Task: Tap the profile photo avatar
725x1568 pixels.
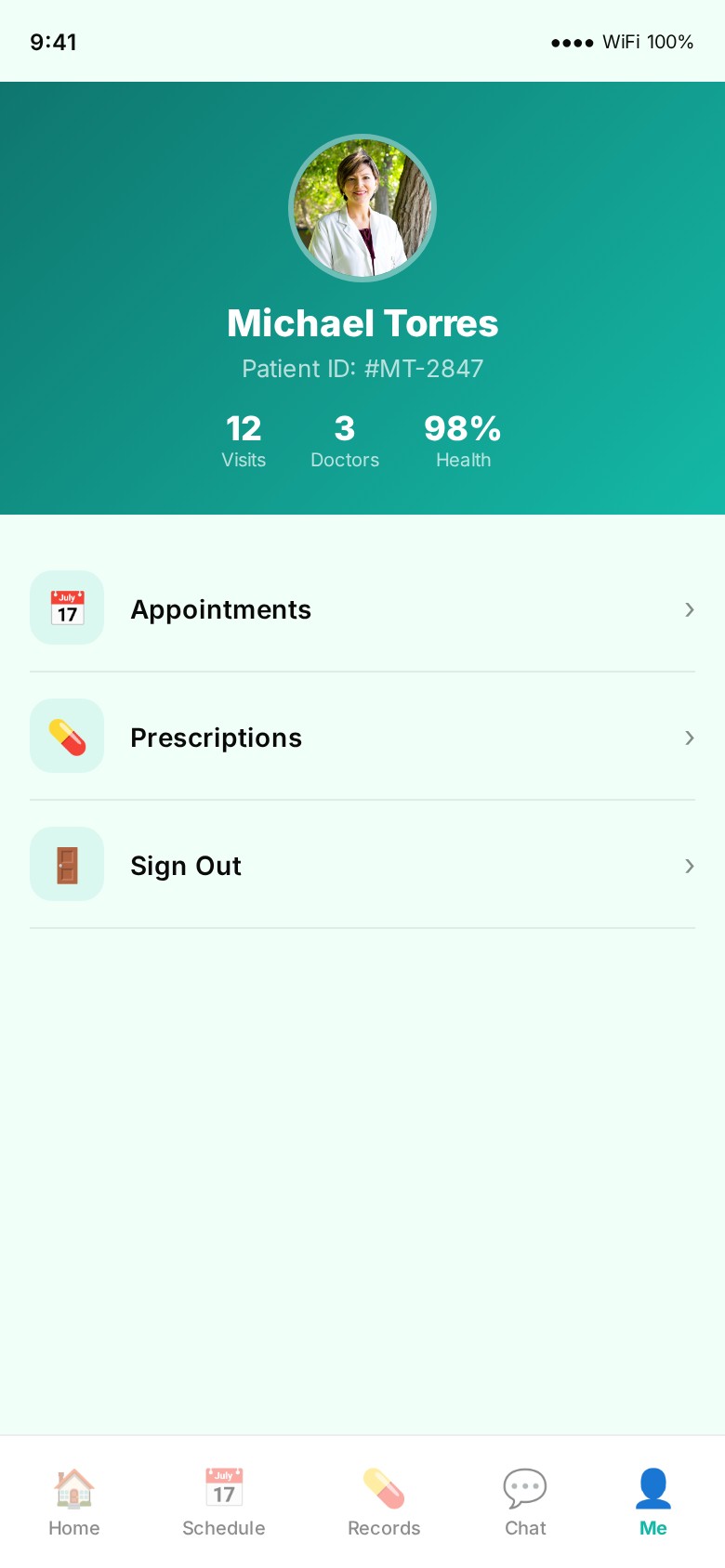Action: 362,208
